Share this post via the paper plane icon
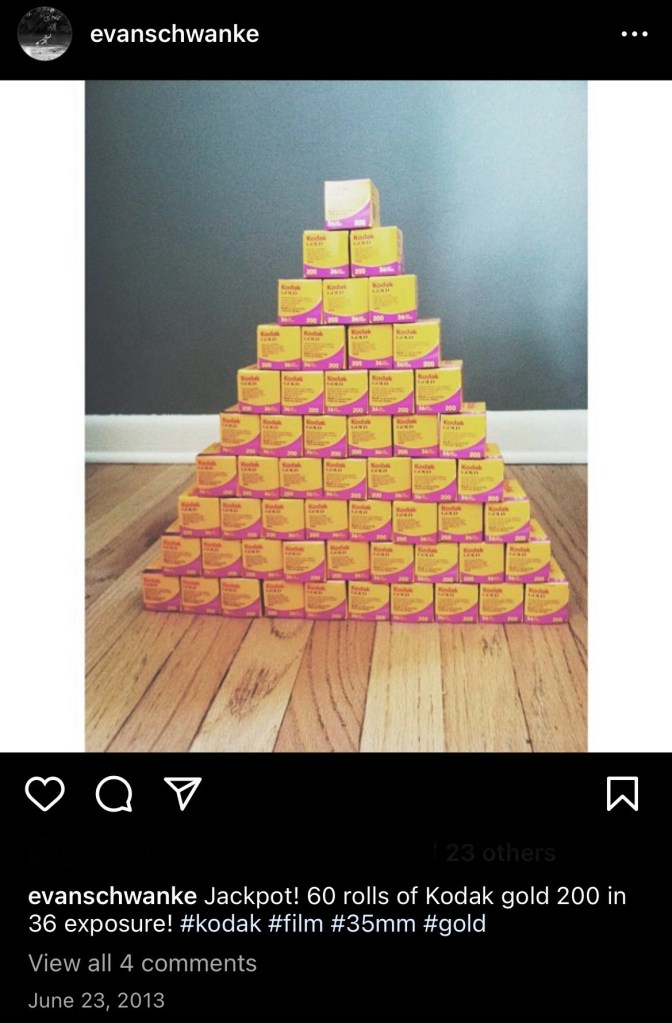Screen dimensions: 672x1023 (x=181, y=793)
